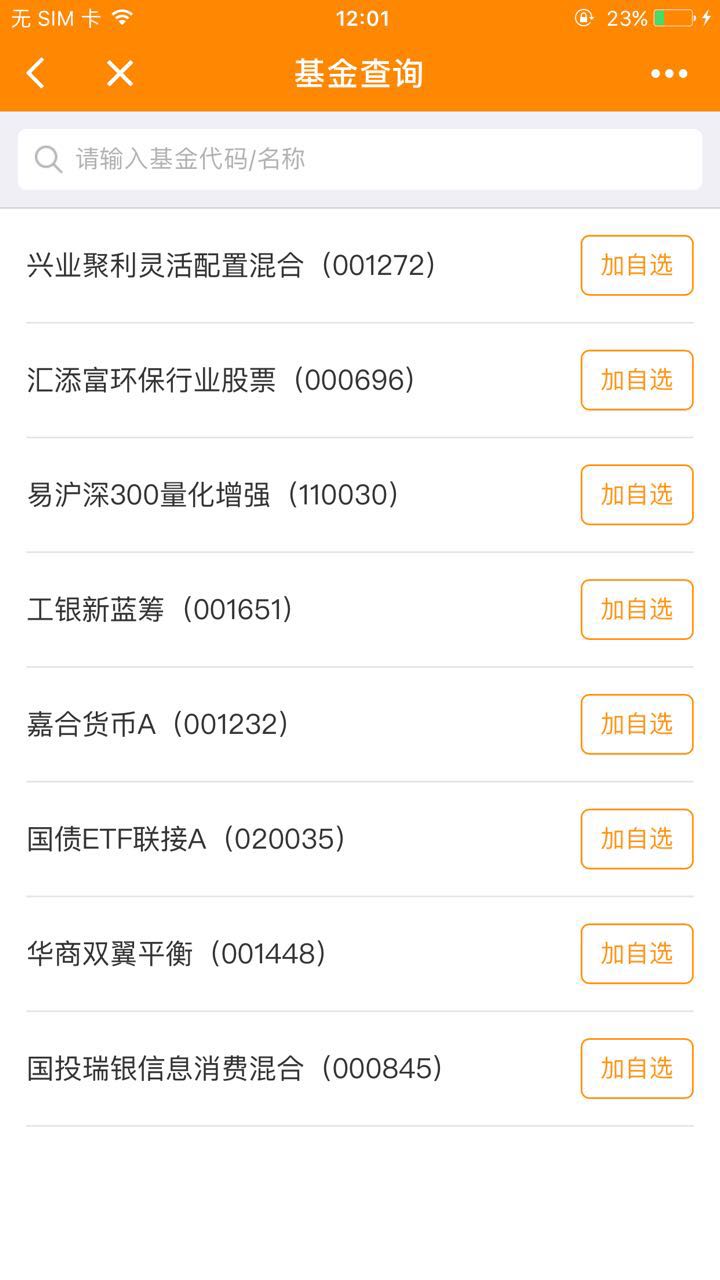View the 嘉合货币A (001232) fund
Screen dimensions: 720x1280
pyautogui.click(x=158, y=724)
